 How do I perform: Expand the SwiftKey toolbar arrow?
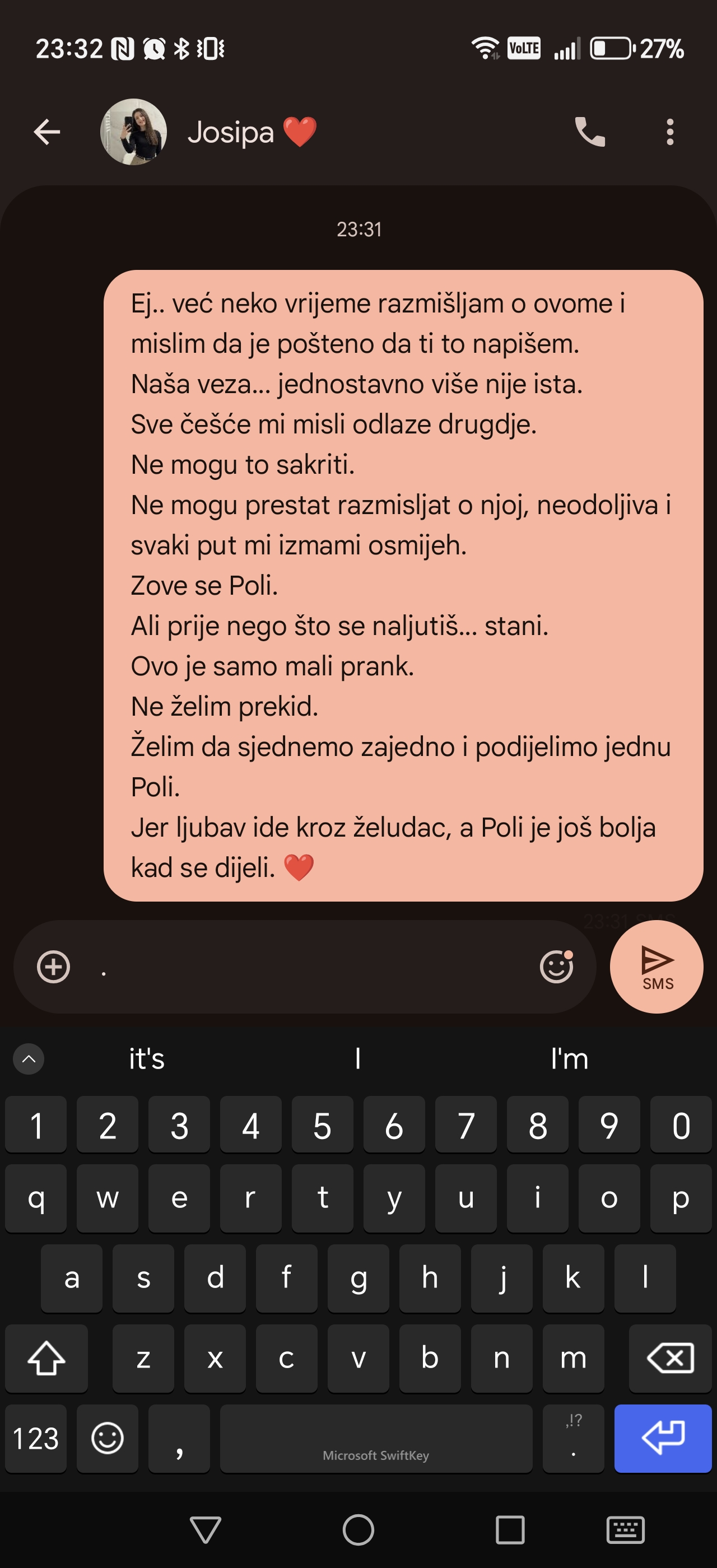(29, 1059)
